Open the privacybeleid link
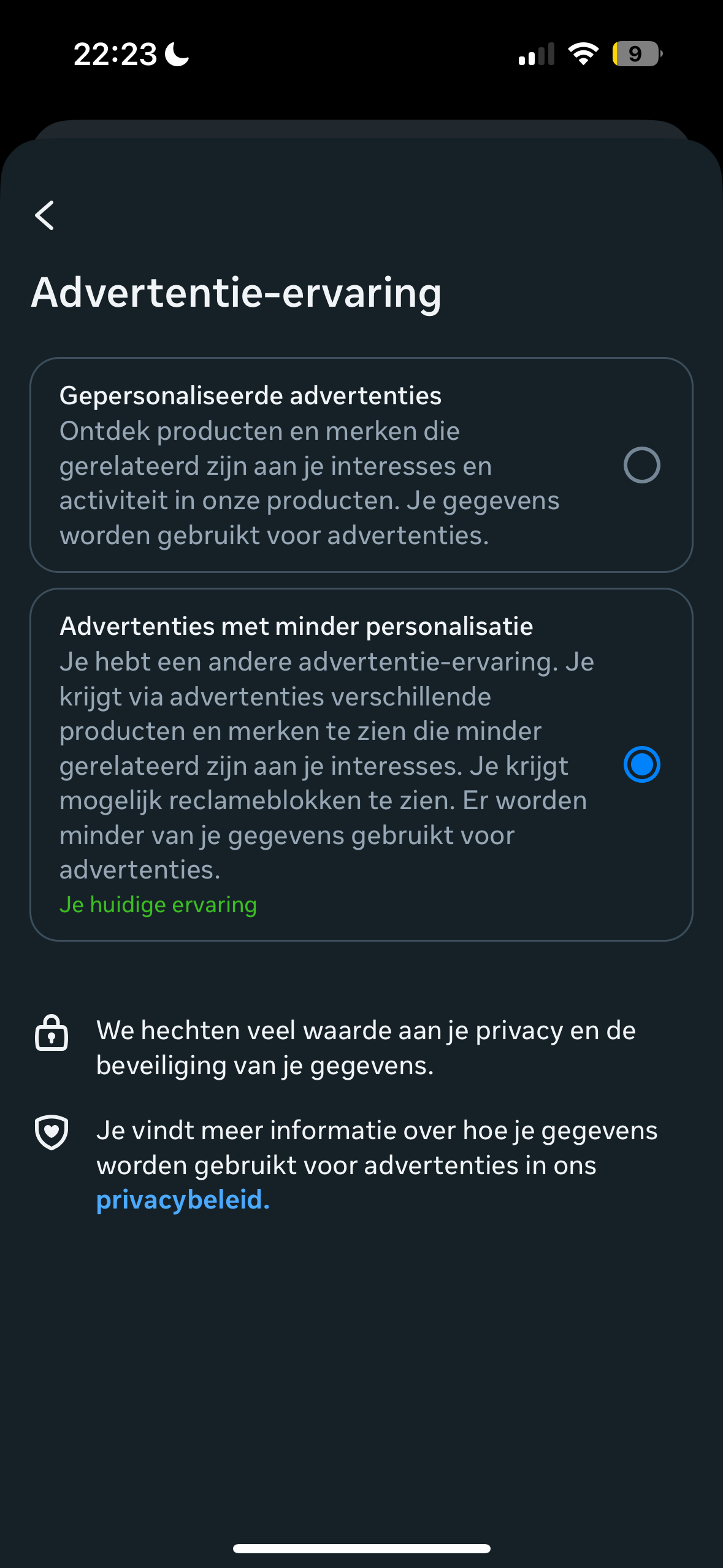Viewport: 723px width, 1568px height. tap(183, 1199)
